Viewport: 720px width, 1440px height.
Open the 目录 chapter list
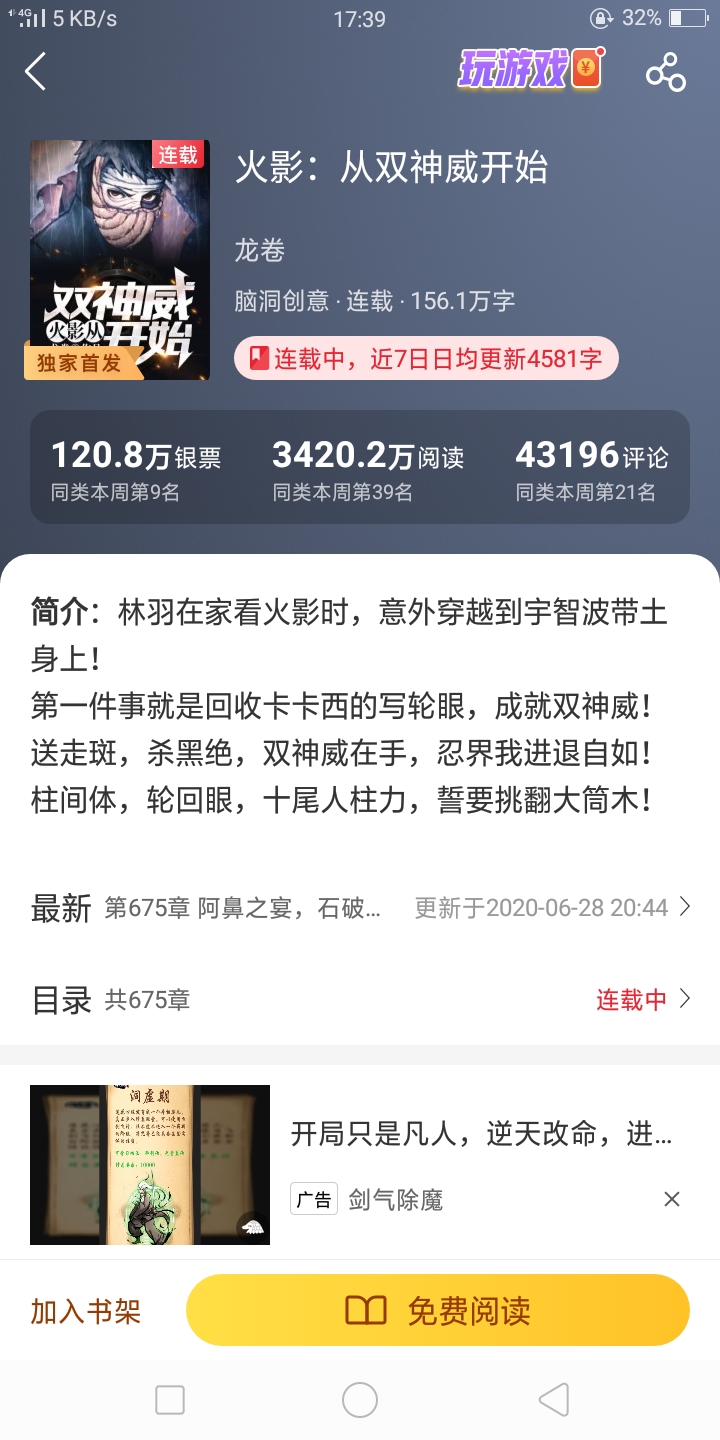click(x=360, y=999)
